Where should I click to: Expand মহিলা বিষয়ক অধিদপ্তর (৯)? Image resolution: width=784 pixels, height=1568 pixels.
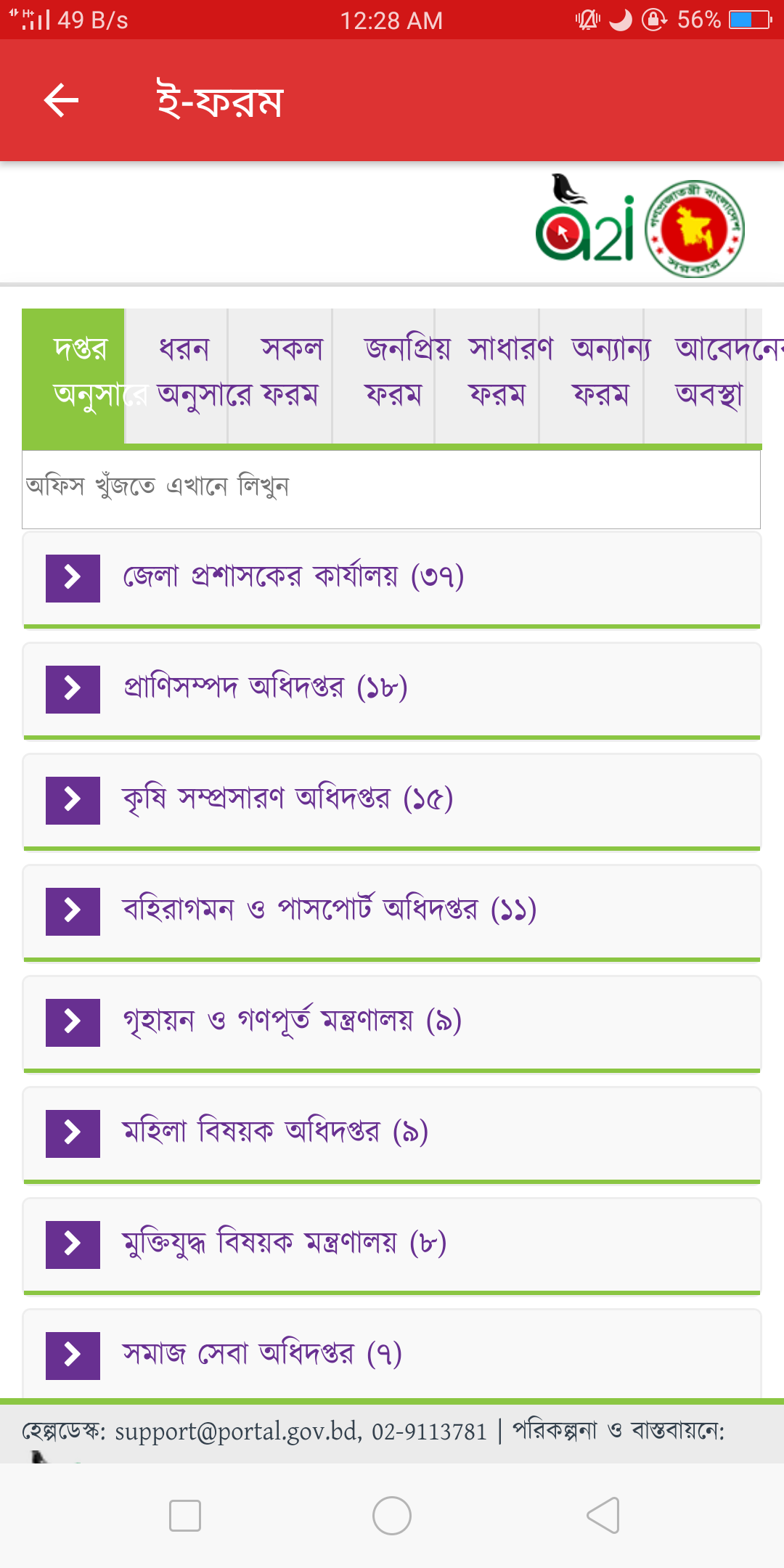pos(73,1133)
